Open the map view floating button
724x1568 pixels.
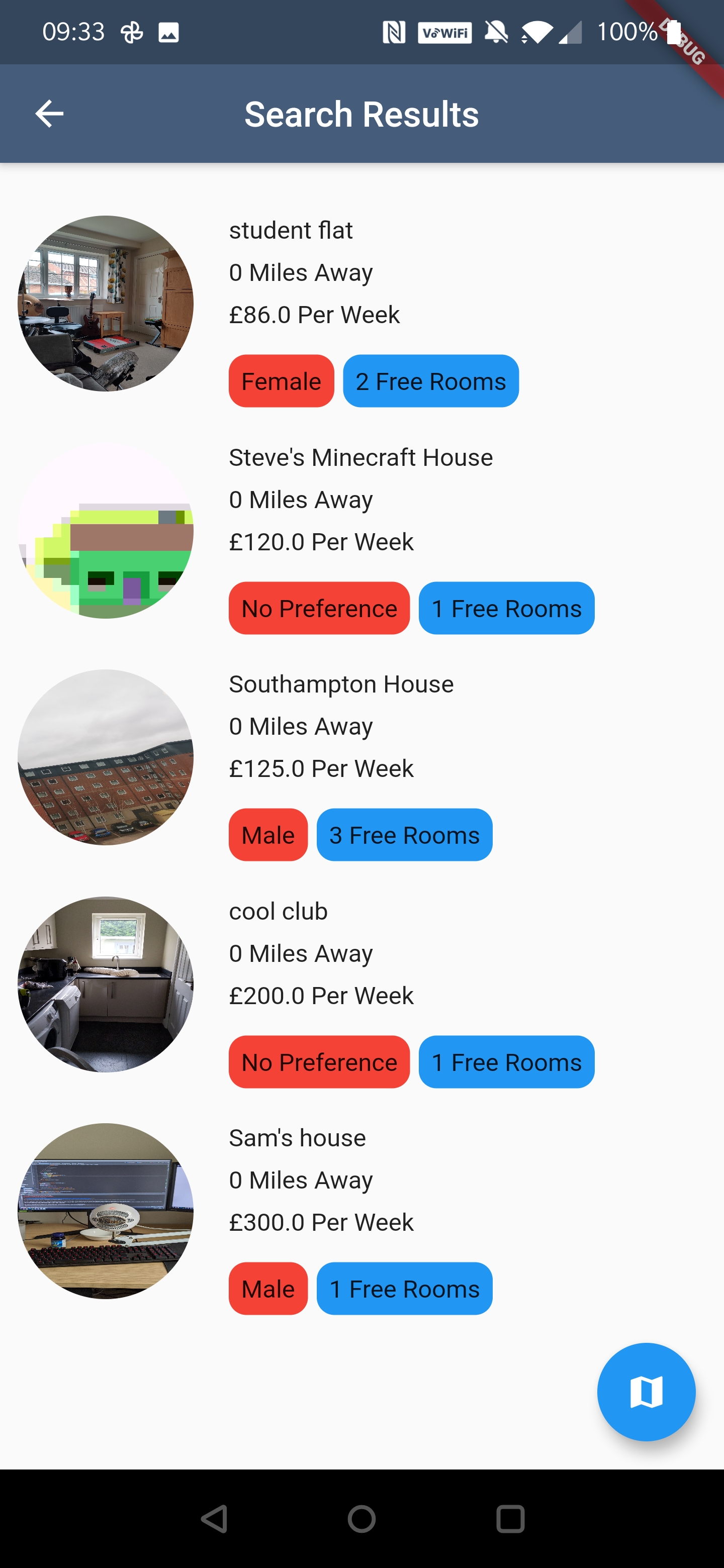[x=646, y=1391]
